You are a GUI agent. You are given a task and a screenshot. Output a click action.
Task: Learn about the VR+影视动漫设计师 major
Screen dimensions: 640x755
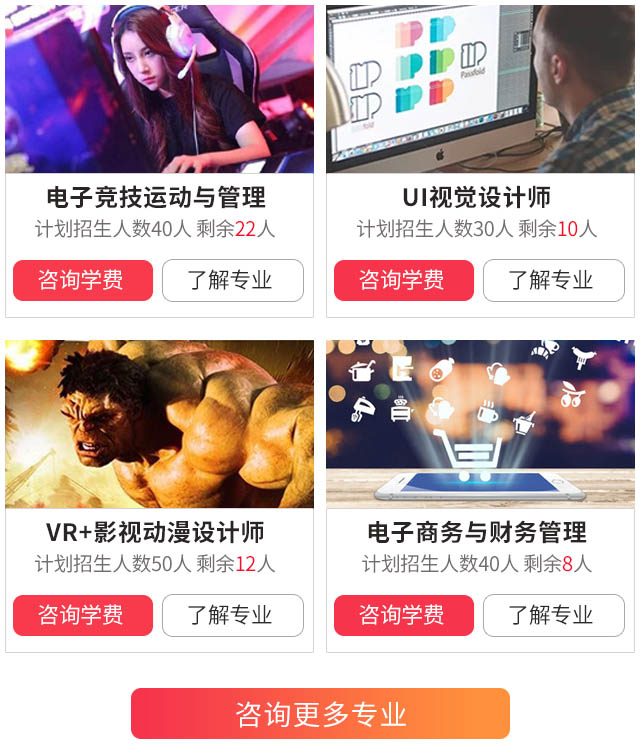(232, 615)
